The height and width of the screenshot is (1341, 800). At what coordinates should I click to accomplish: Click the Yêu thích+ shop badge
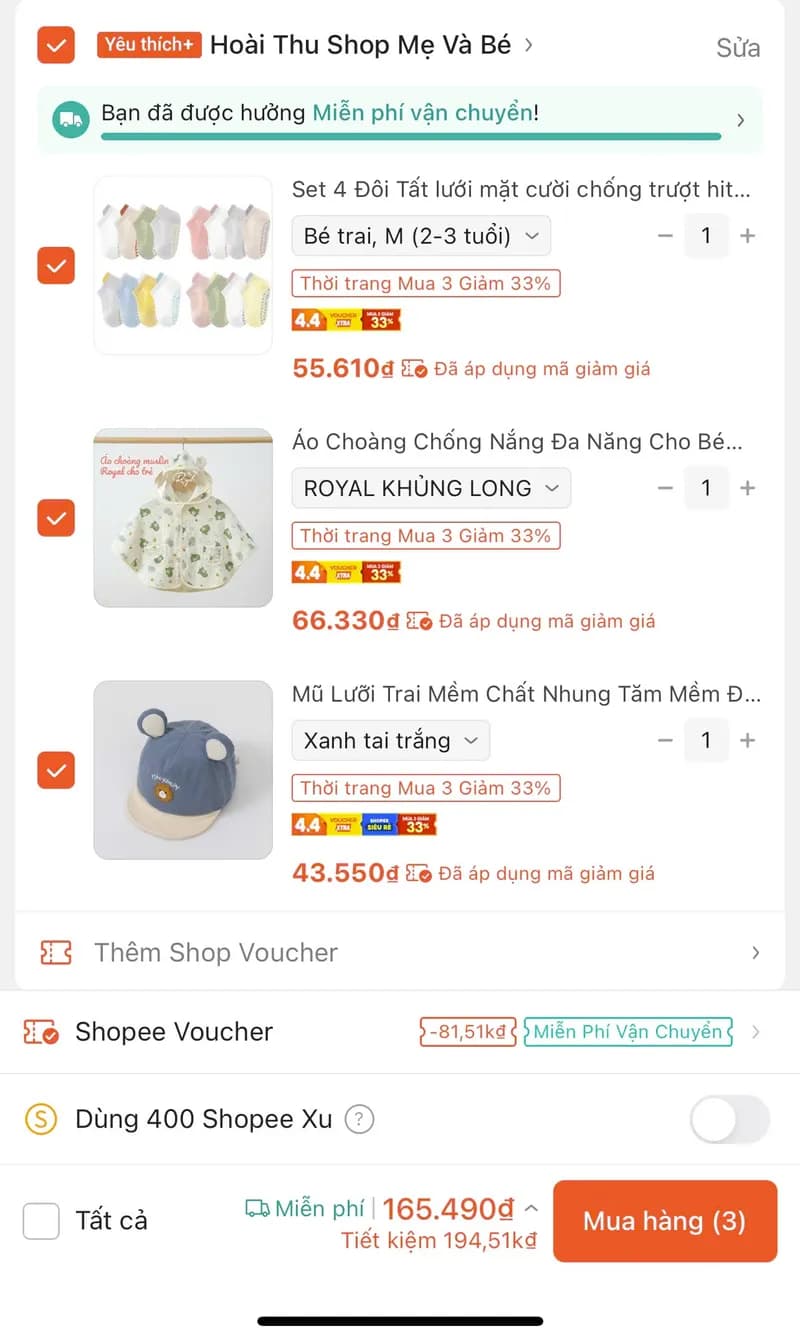[148, 44]
